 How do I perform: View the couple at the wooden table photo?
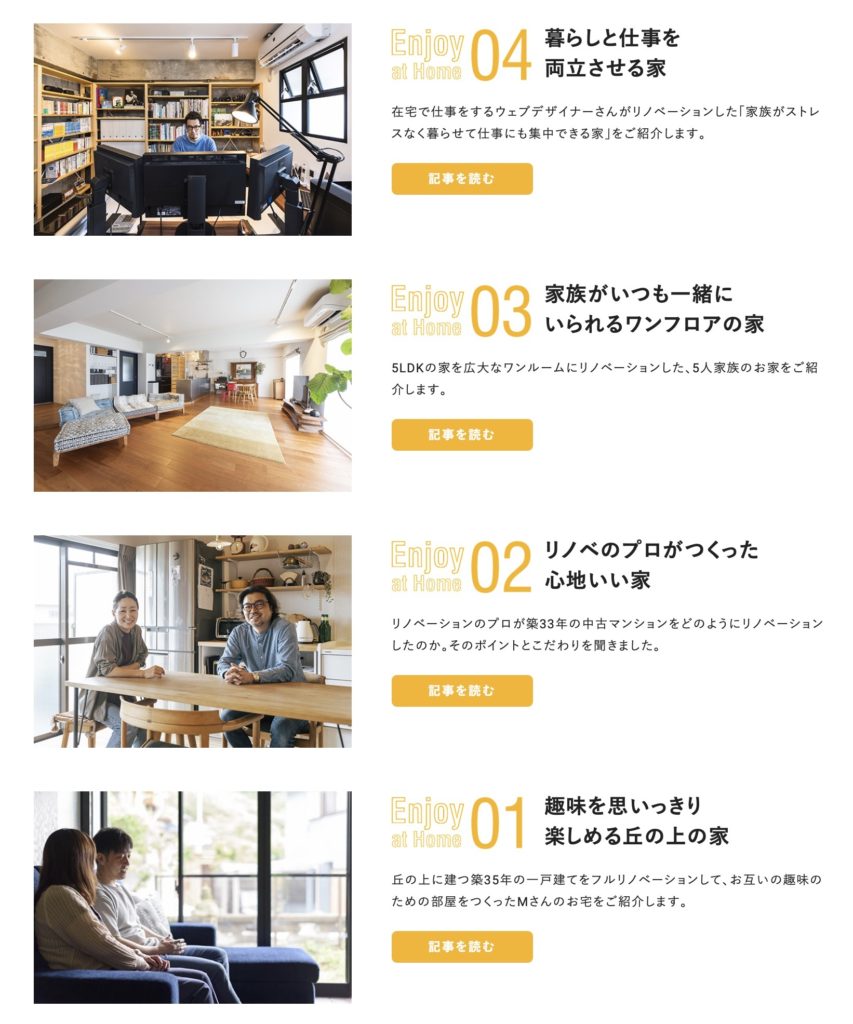click(192, 642)
